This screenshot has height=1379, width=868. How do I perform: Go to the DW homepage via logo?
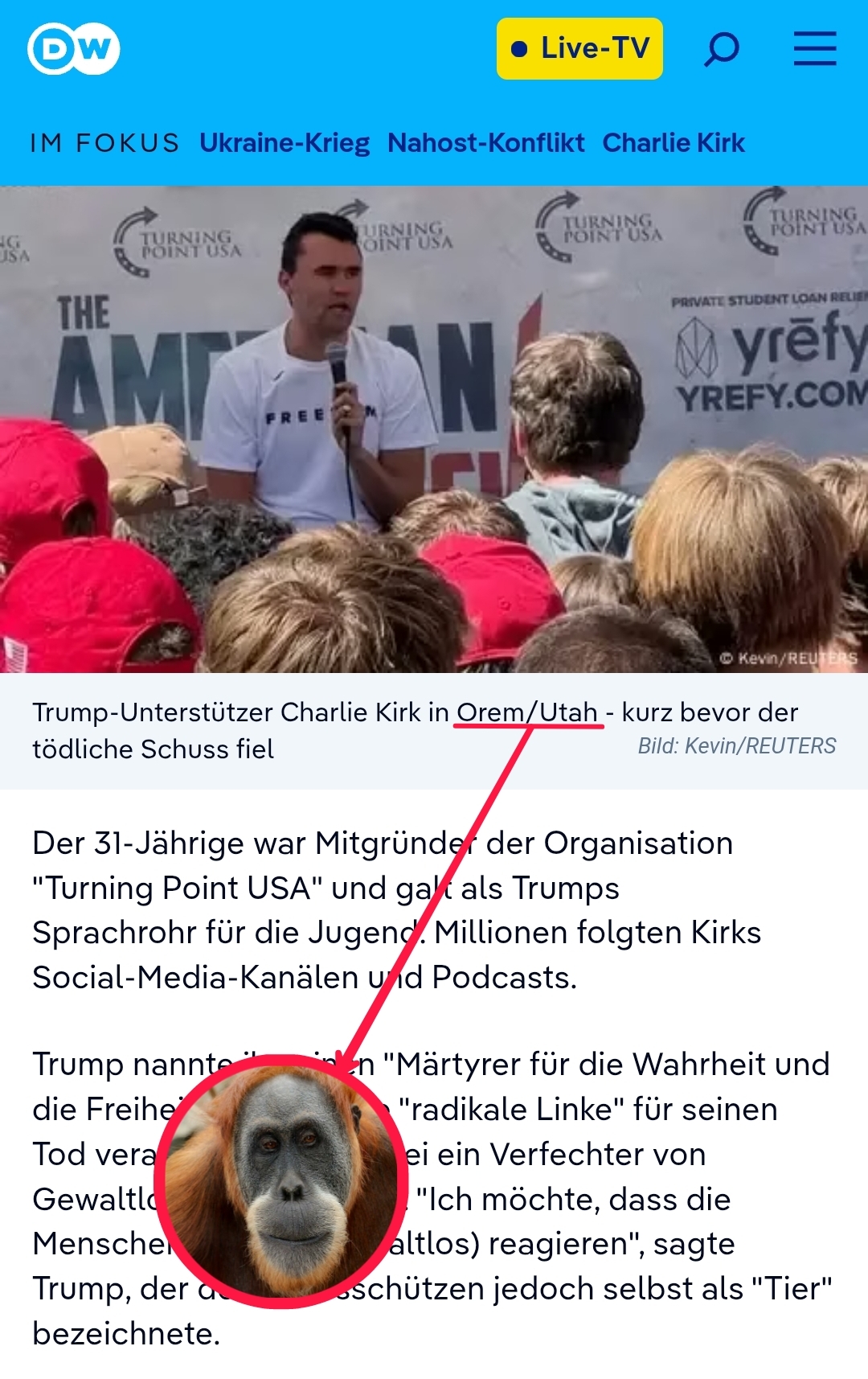click(74, 49)
